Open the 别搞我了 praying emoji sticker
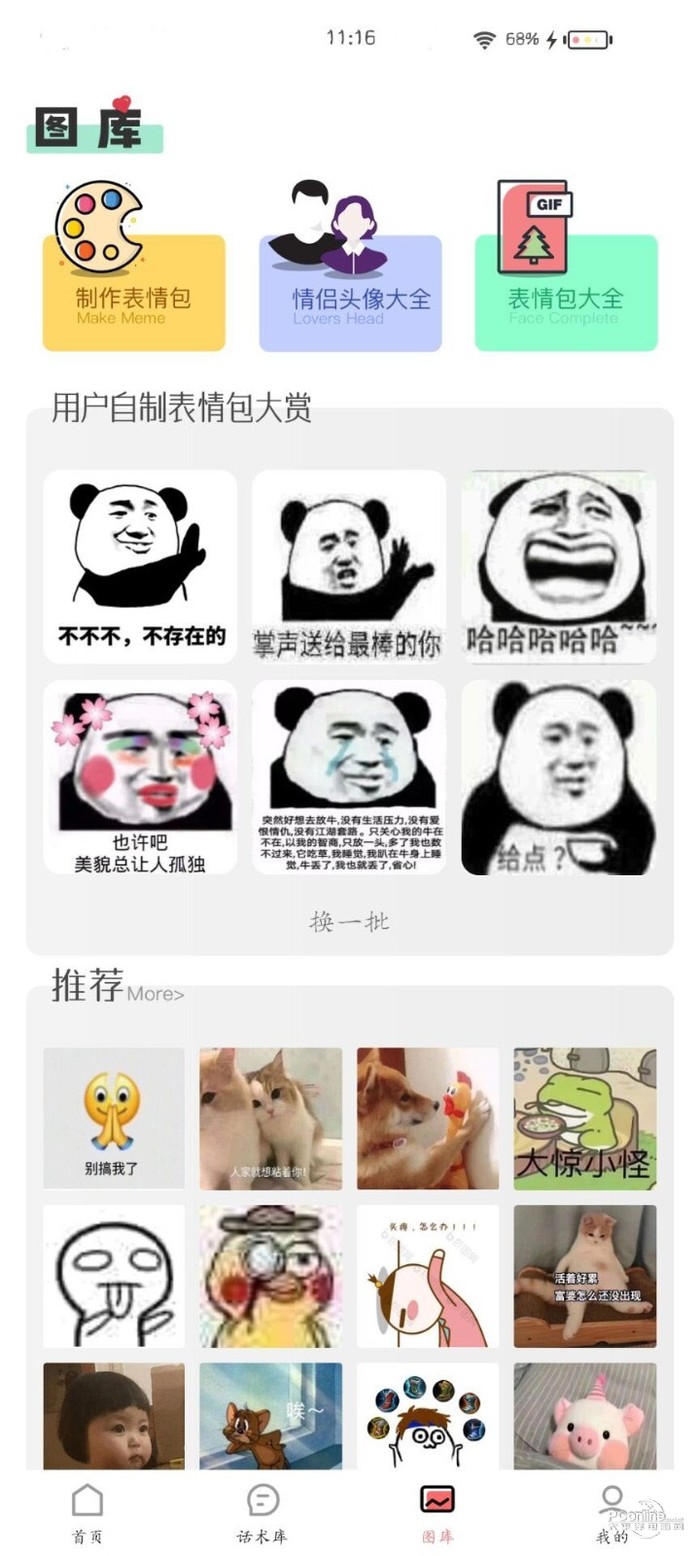The width and height of the screenshot is (700, 1556). (x=113, y=1118)
